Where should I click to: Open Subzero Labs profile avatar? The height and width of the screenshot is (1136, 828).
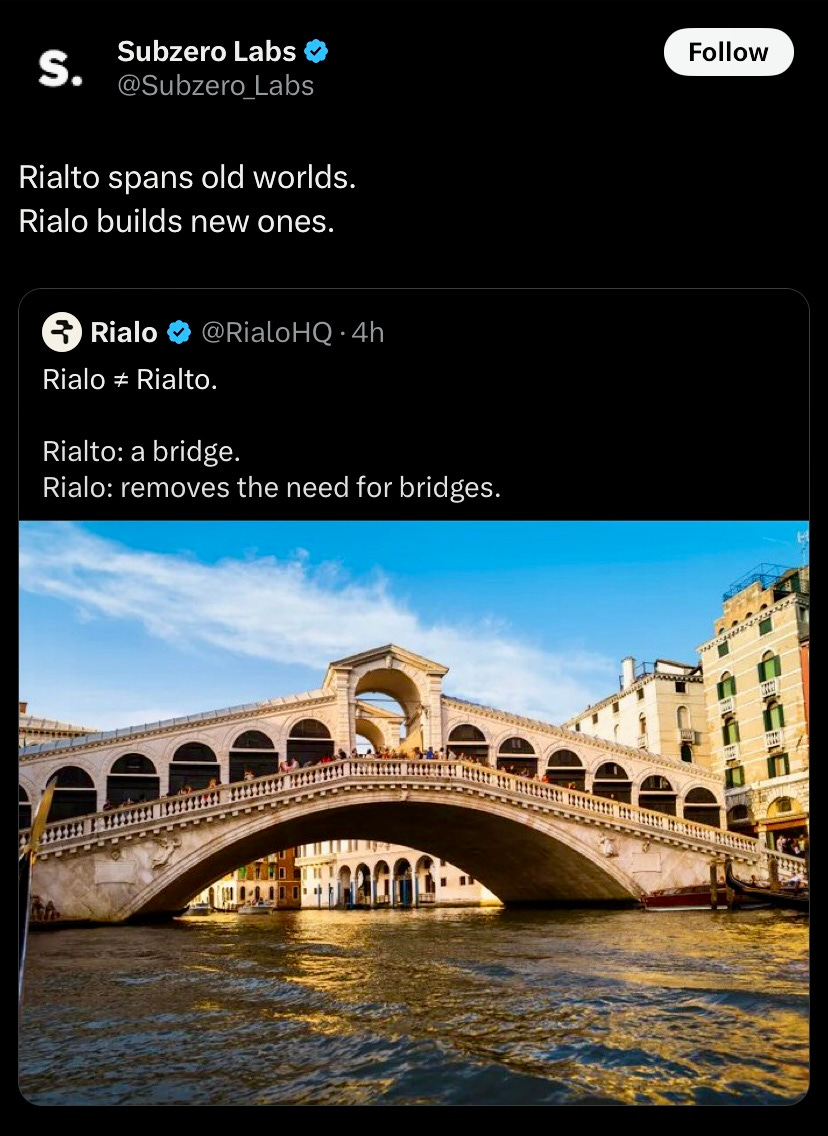click(60, 67)
